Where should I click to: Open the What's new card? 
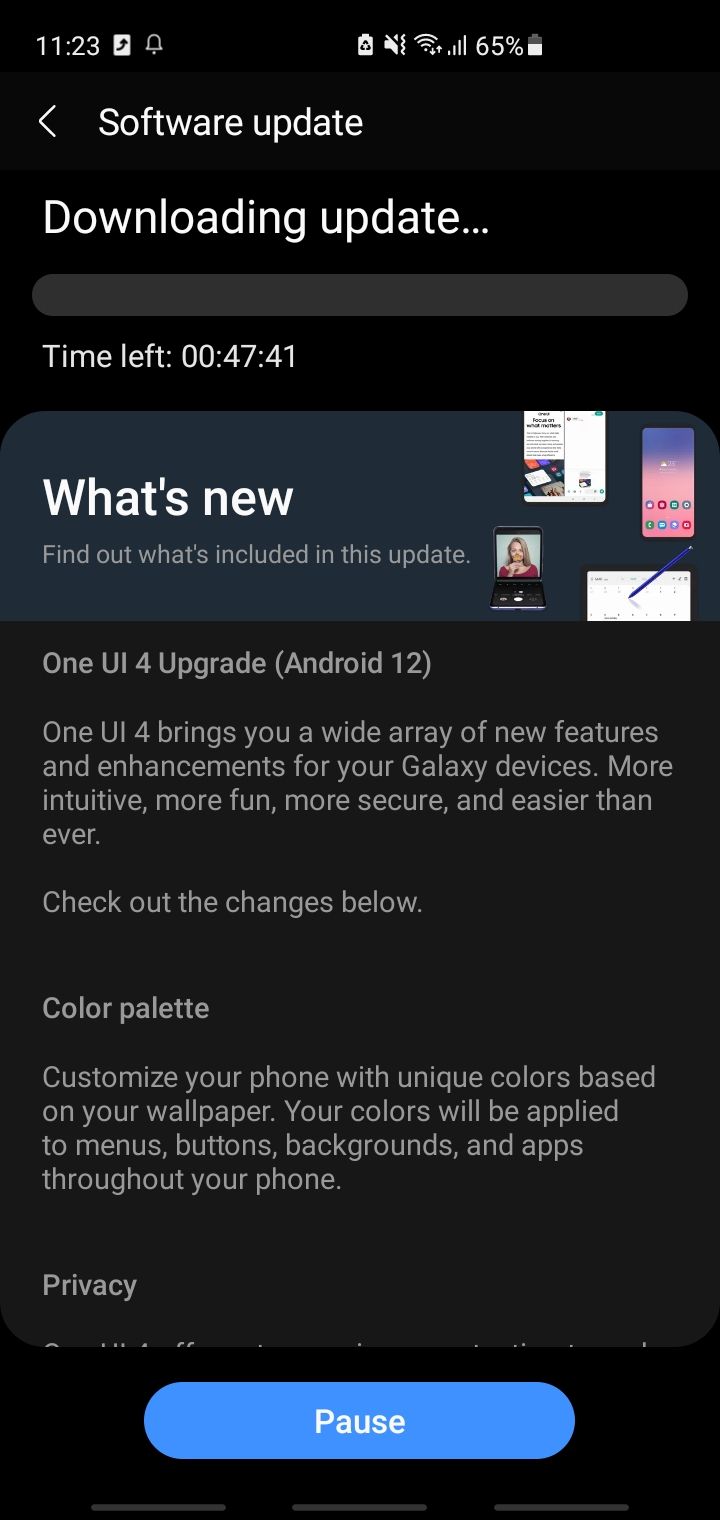[x=167, y=496]
